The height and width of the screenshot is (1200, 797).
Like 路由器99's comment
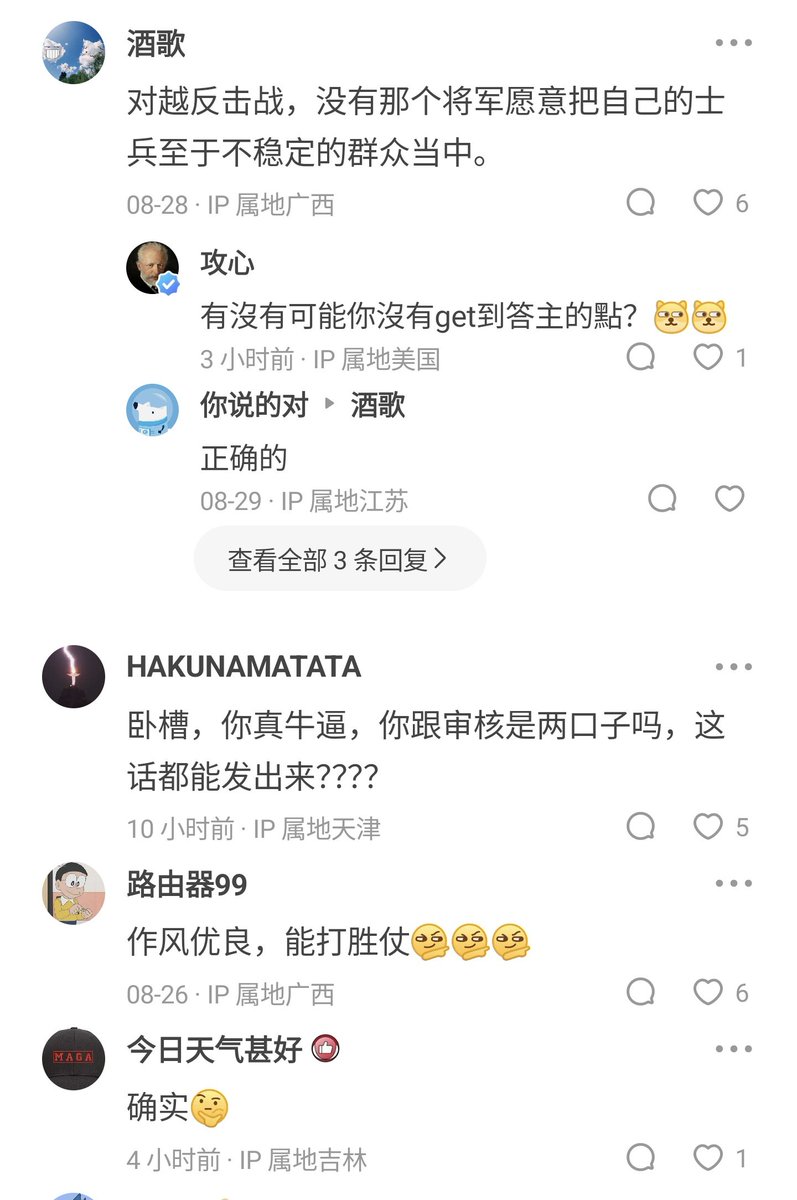point(708,992)
